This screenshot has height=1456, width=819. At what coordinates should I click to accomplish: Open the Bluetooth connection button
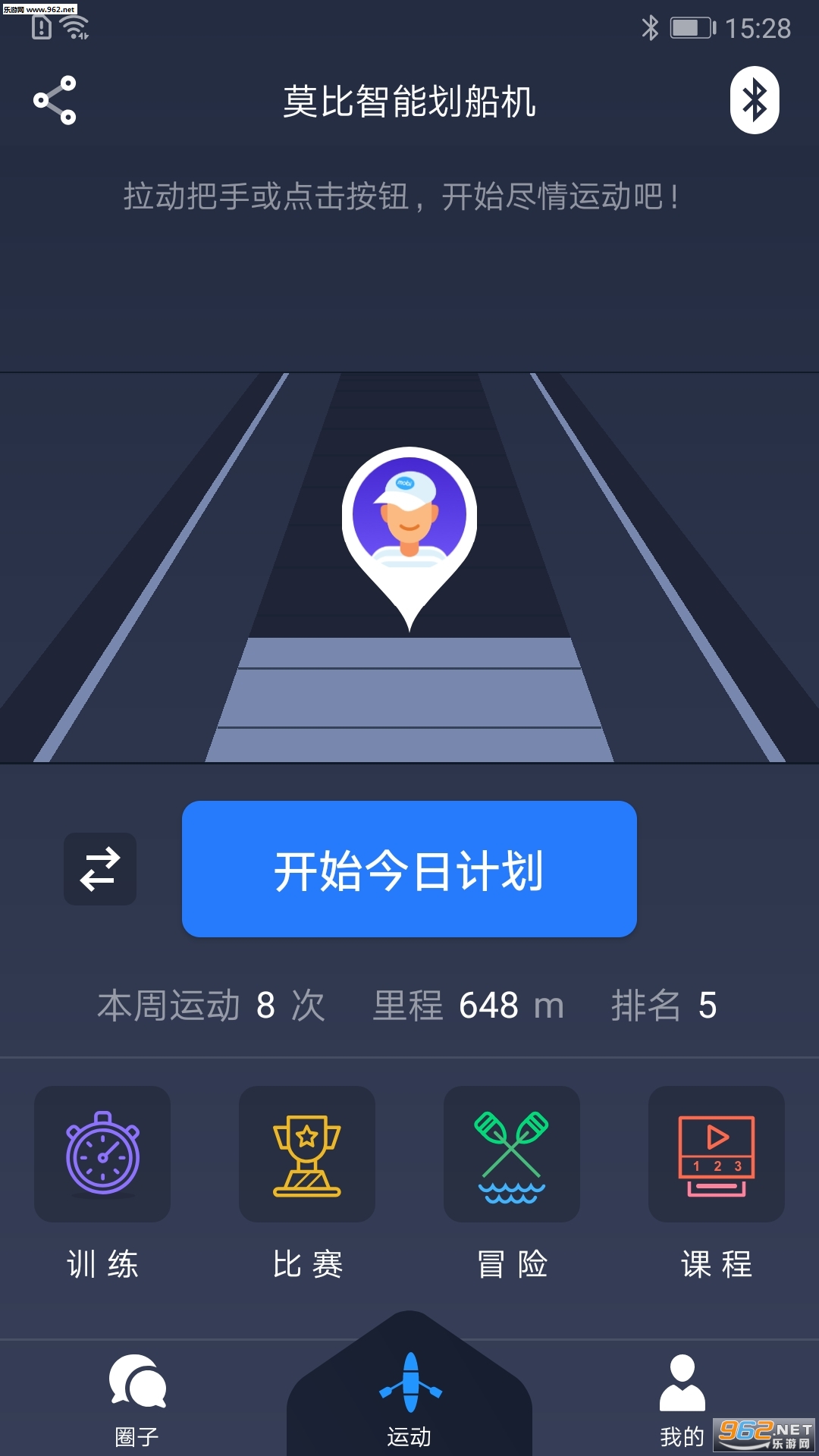pyautogui.click(x=755, y=100)
